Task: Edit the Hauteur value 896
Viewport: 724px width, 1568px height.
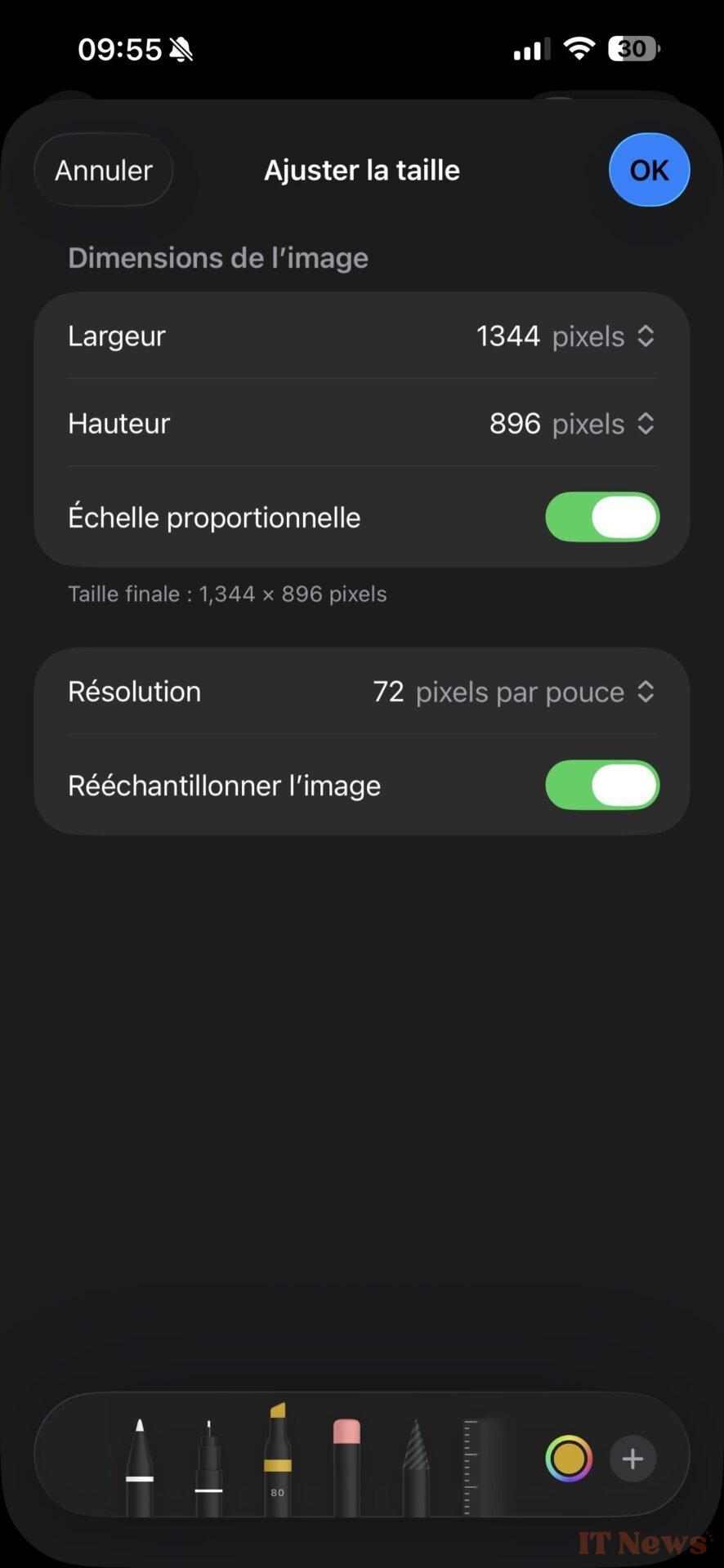Action: point(515,424)
